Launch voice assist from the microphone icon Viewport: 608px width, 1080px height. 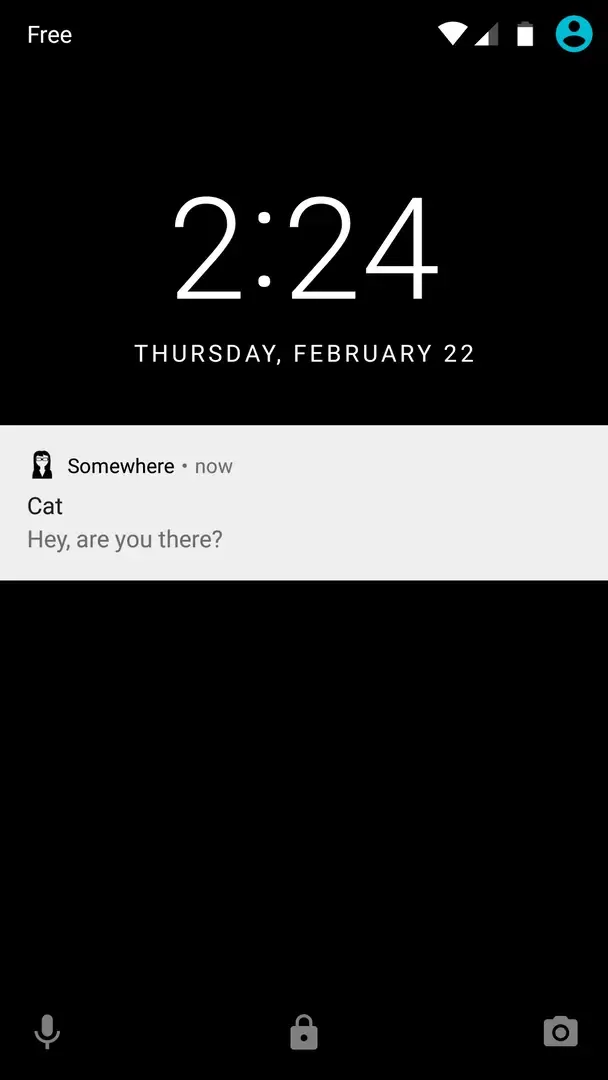47,1032
